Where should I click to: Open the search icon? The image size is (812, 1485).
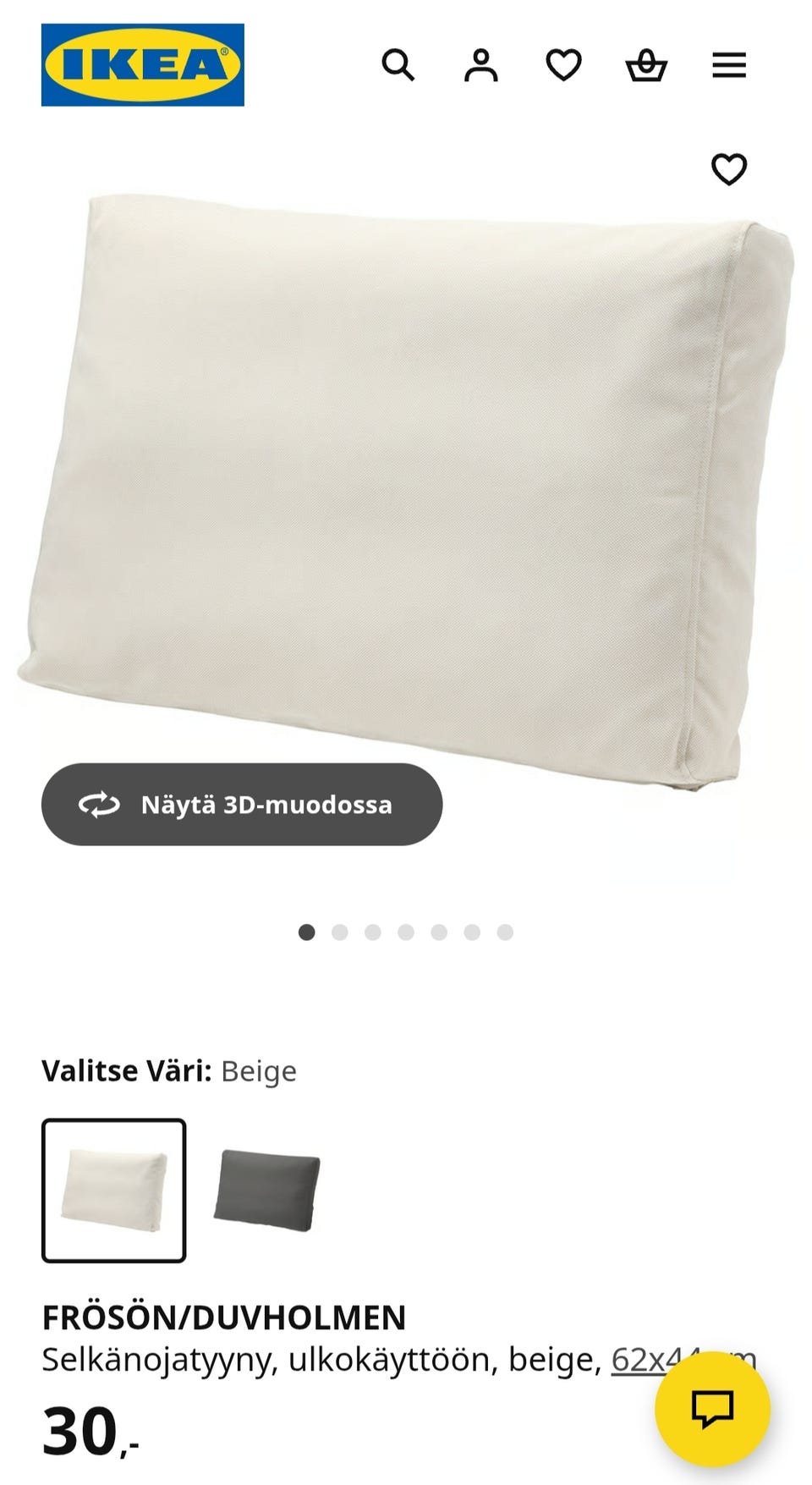click(x=398, y=66)
